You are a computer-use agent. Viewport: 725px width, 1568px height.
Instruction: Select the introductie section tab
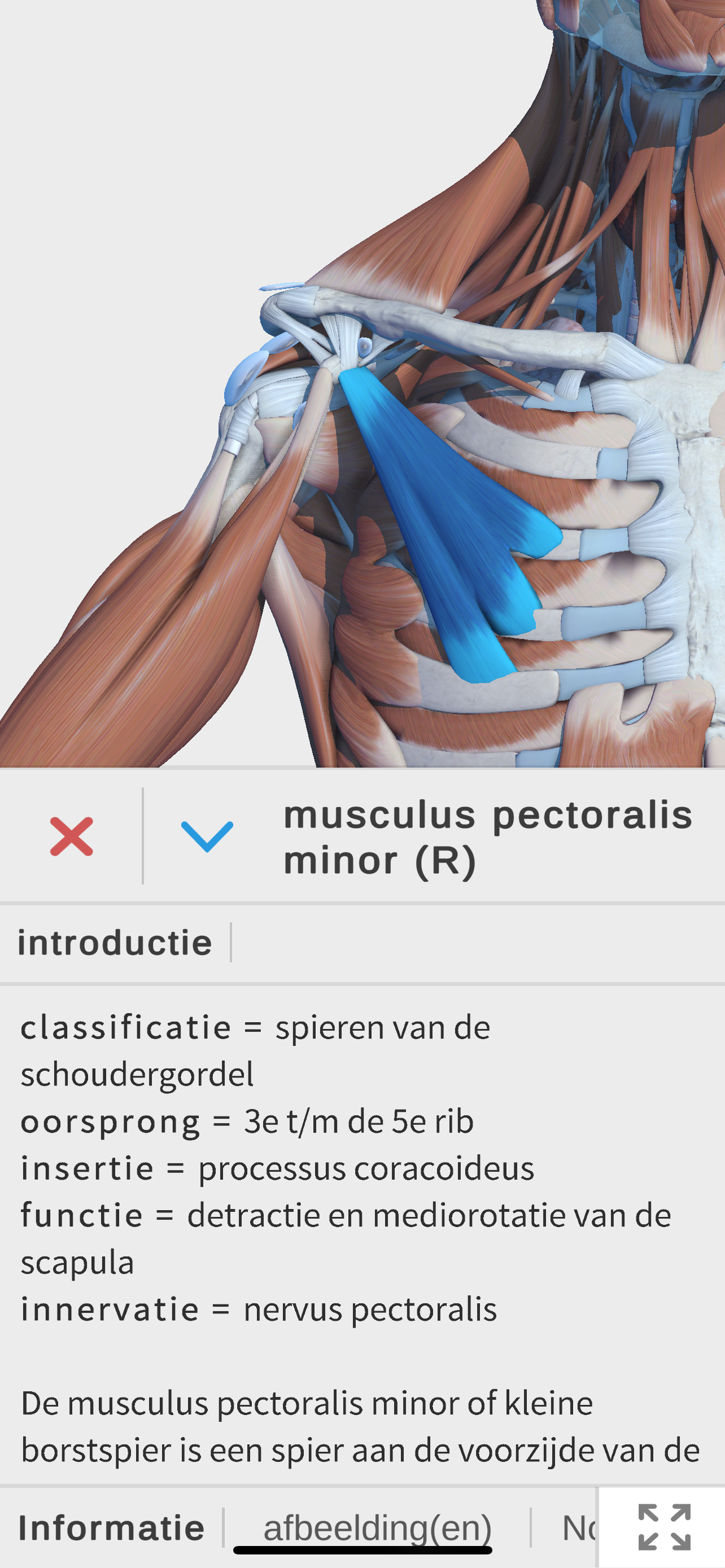coord(115,943)
